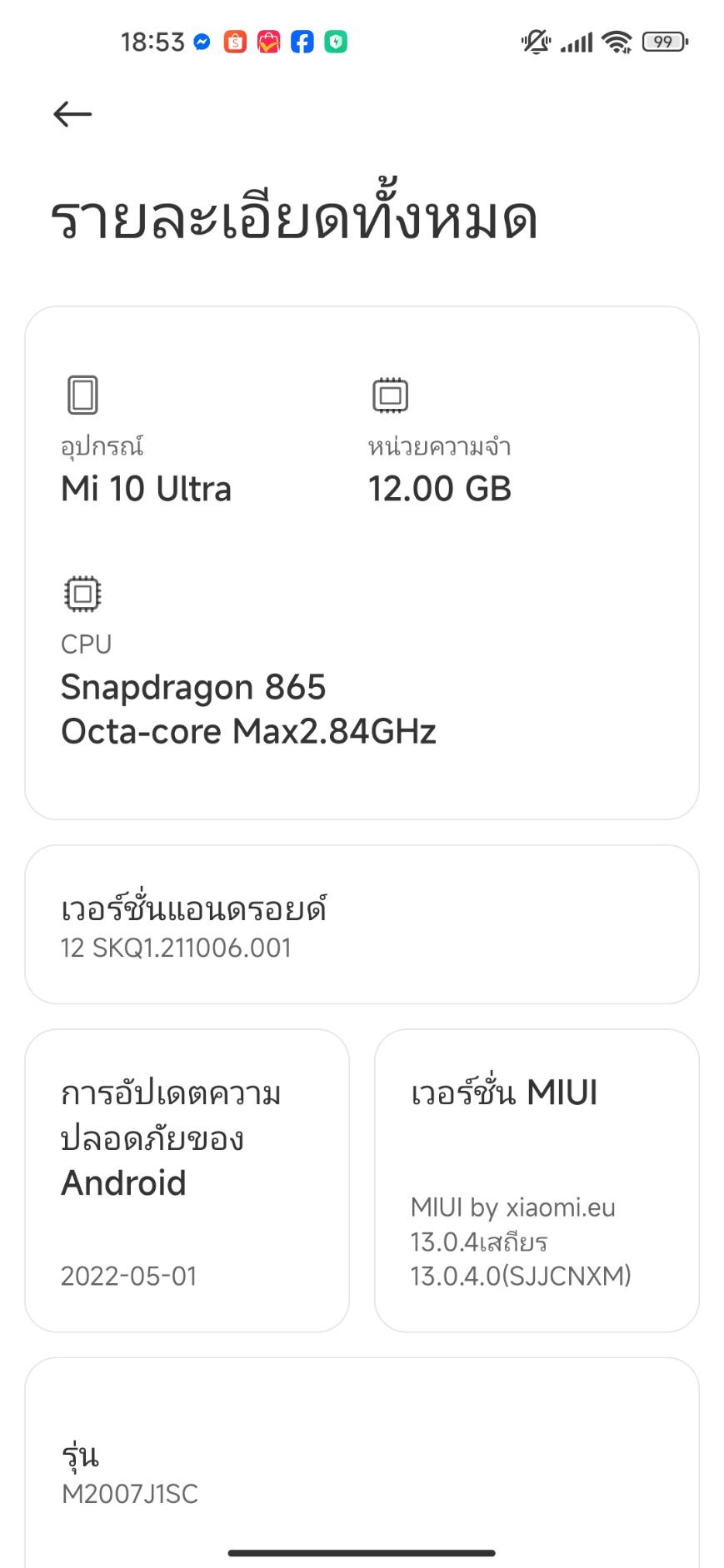Open the Android security update card
Screen dimensions: 724x1568
click(187, 1180)
